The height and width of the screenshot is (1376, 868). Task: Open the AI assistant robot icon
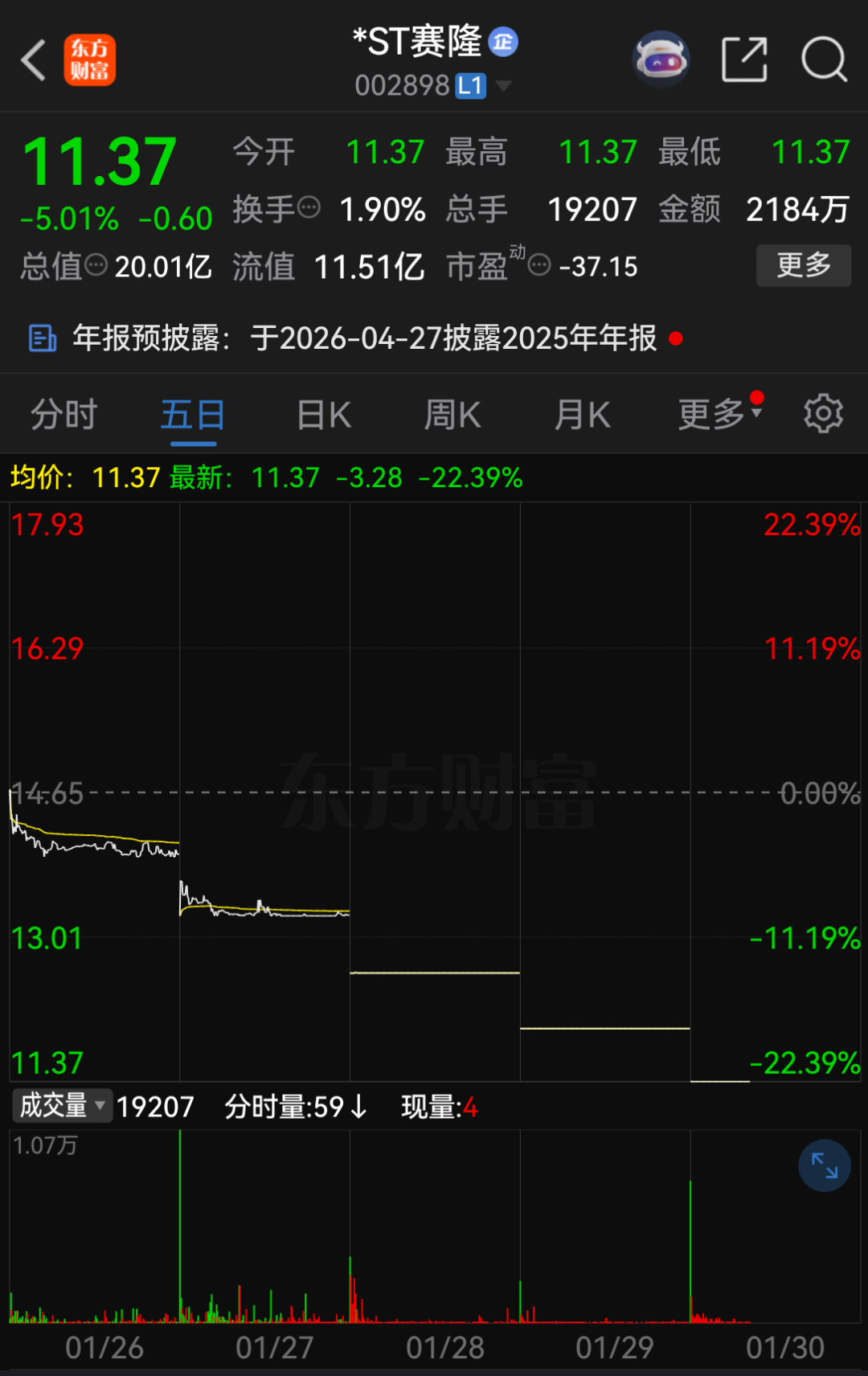click(x=661, y=59)
